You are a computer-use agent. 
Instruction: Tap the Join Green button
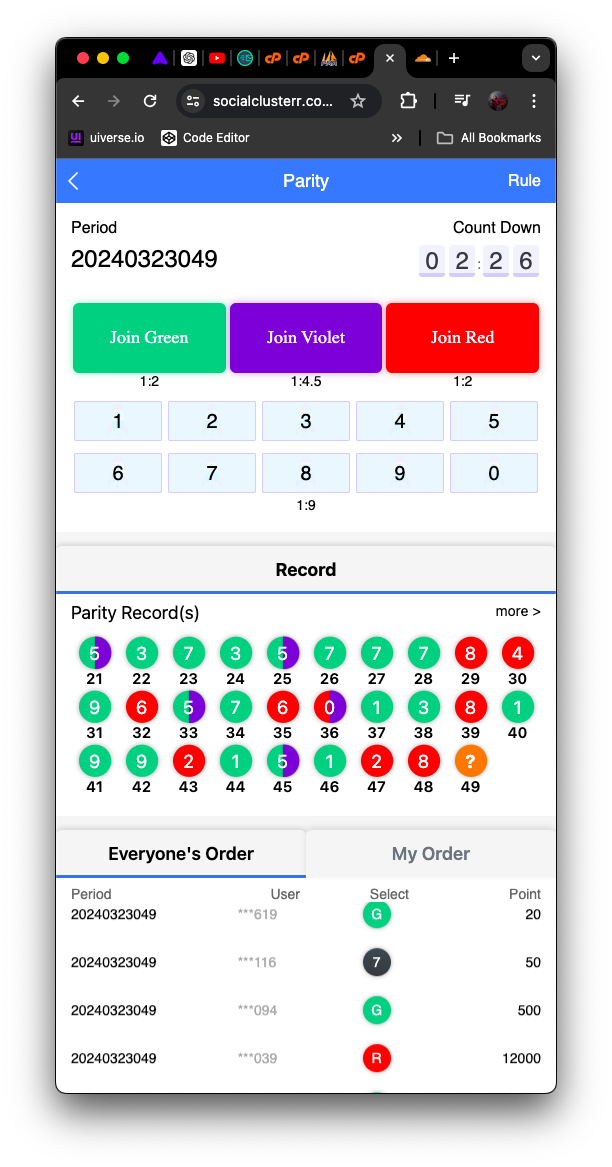tap(149, 338)
